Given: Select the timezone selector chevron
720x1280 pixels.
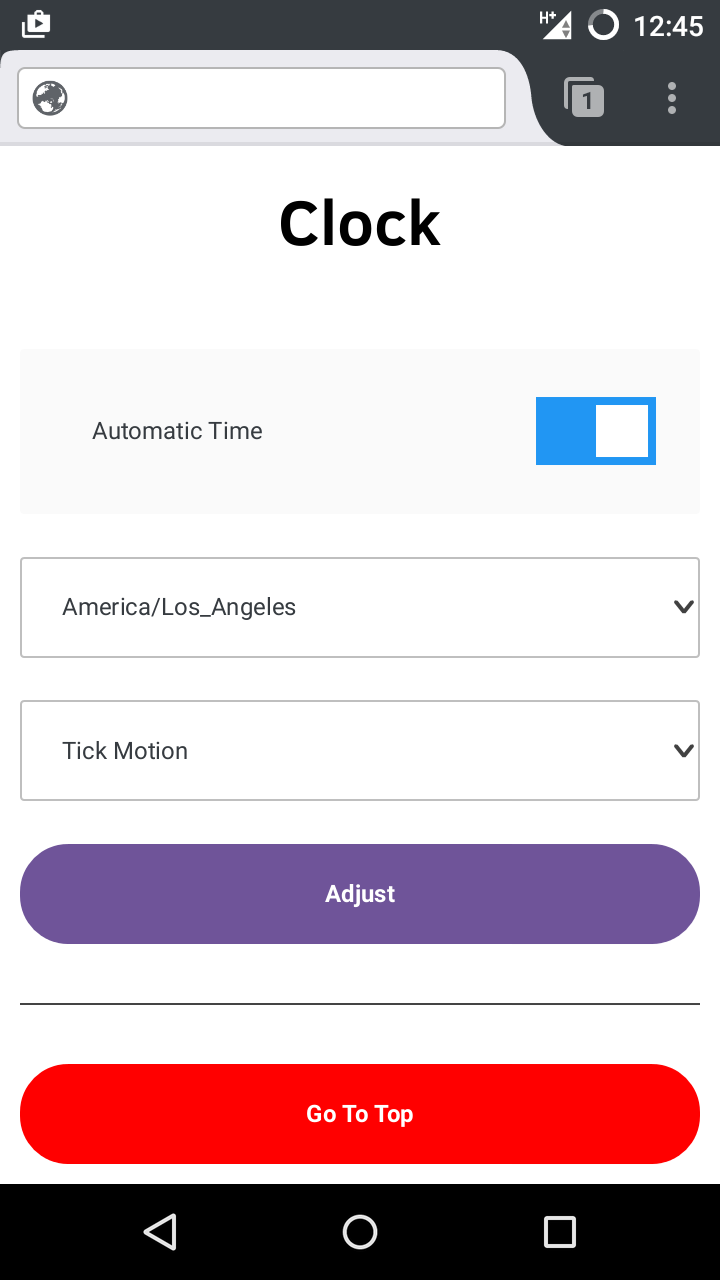Looking at the screenshot, I should tap(683, 606).
